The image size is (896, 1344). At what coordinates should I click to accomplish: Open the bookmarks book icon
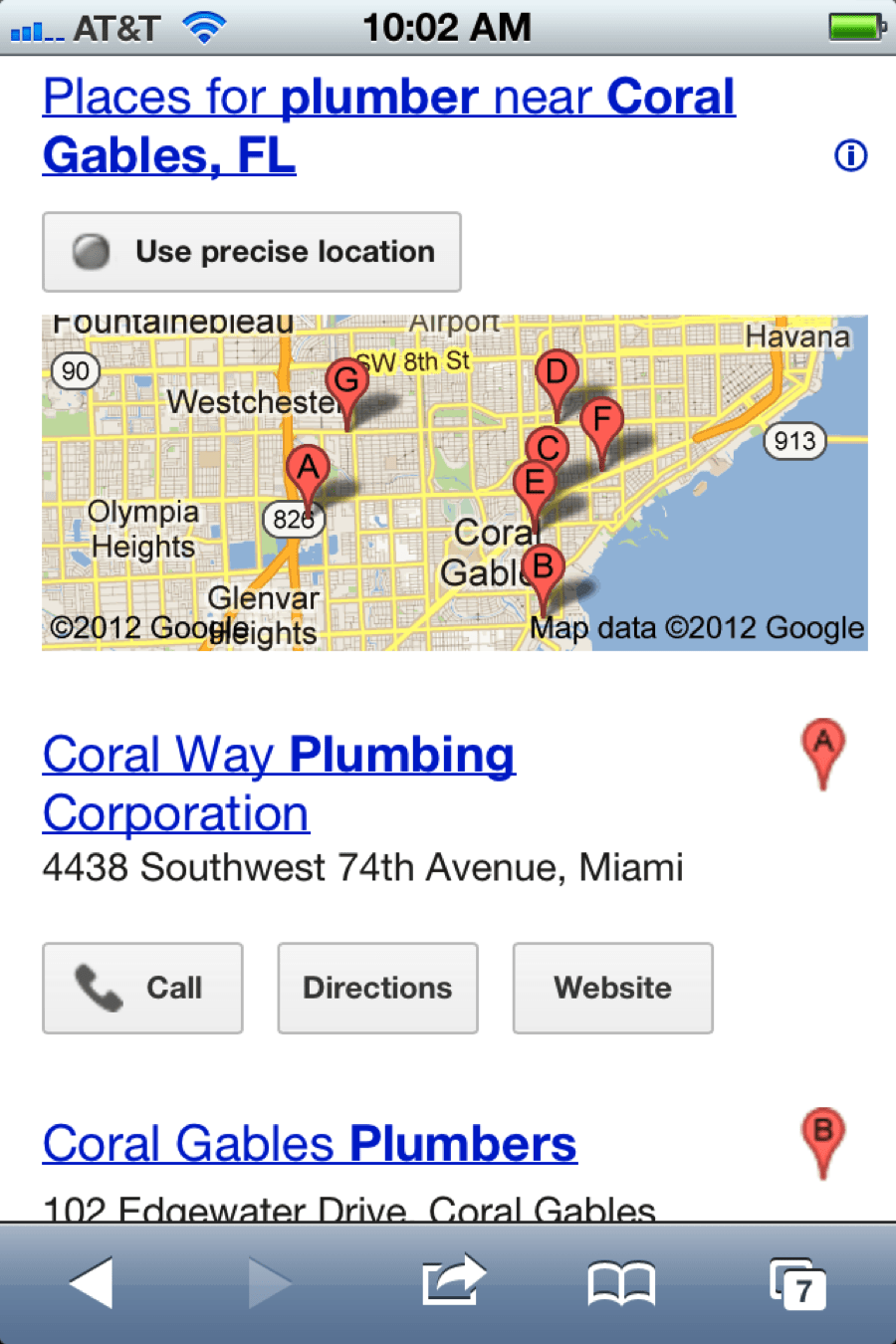[x=621, y=1282]
